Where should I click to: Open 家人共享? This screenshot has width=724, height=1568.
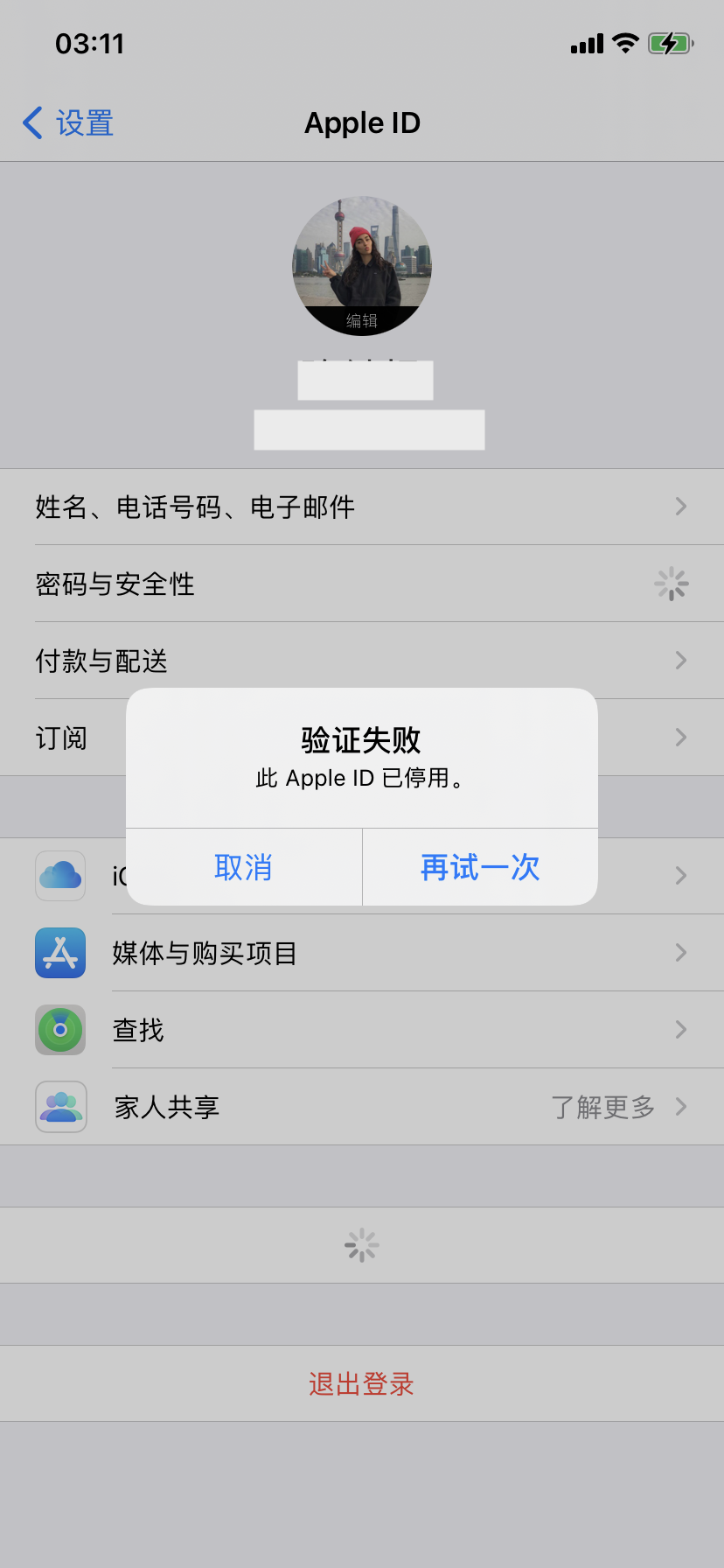tap(361, 1107)
